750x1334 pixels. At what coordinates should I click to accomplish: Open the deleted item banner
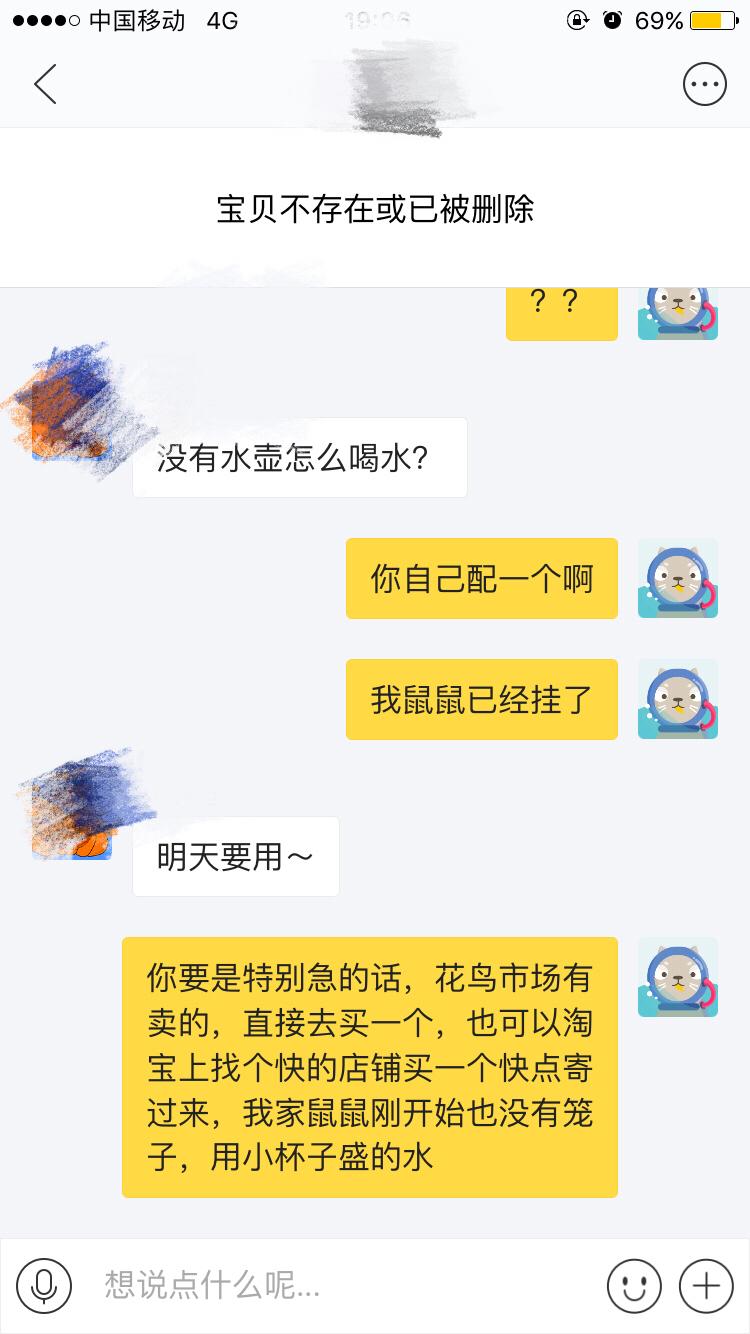click(375, 209)
